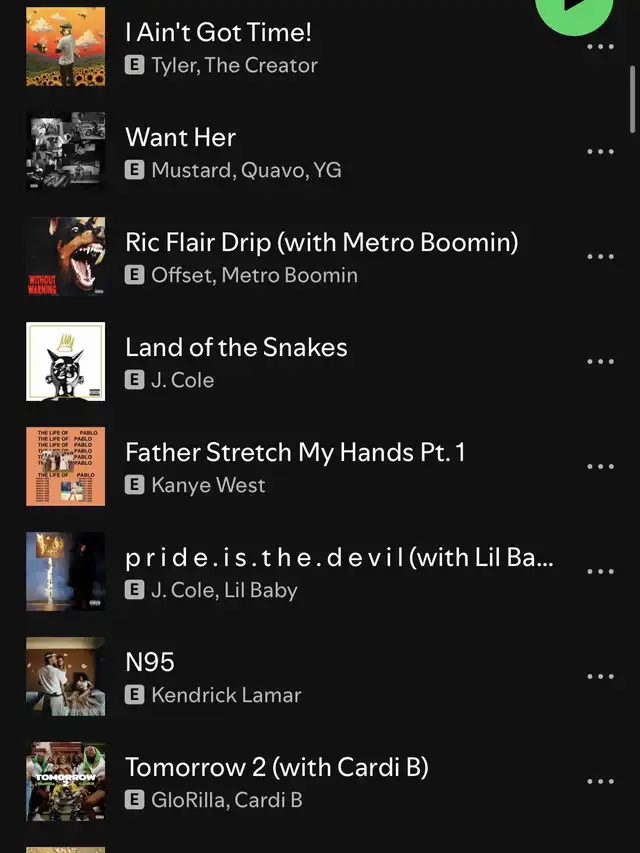
Task: Select the track Land of the Snakes
Action: click(236, 347)
